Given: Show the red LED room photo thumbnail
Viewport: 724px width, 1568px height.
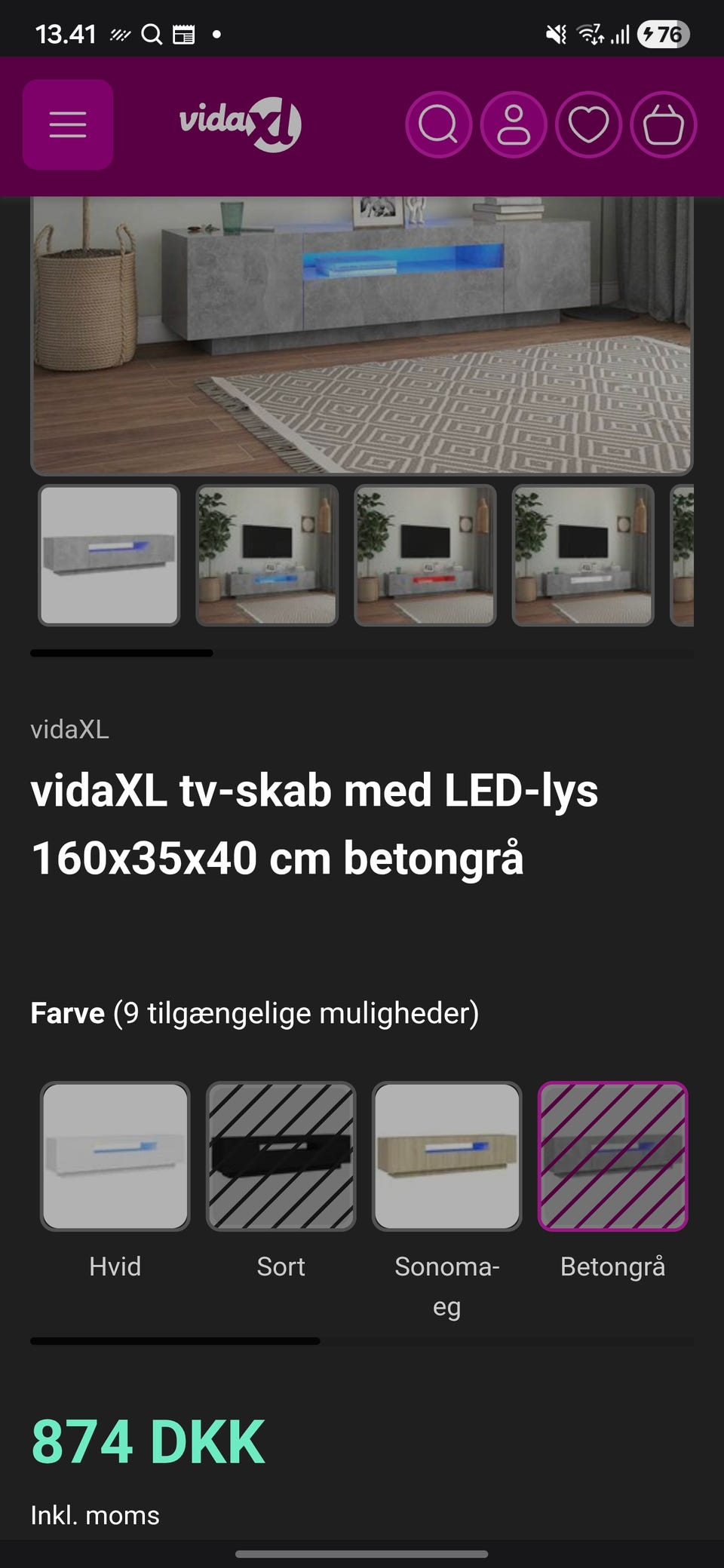Looking at the screenshot, I should click(x=425, y=555).
